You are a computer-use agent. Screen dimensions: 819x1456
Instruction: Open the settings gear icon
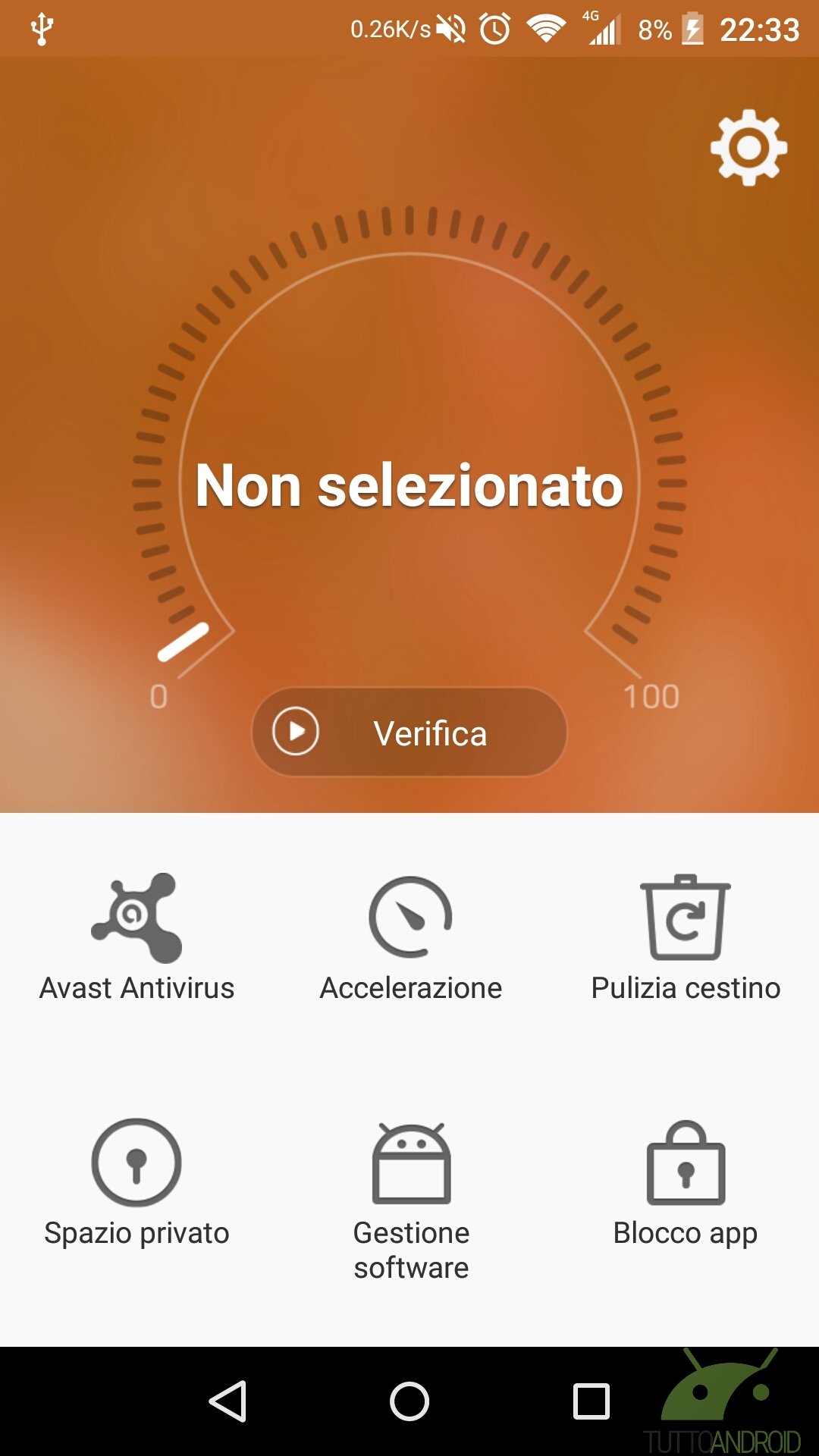click(748, 147)
